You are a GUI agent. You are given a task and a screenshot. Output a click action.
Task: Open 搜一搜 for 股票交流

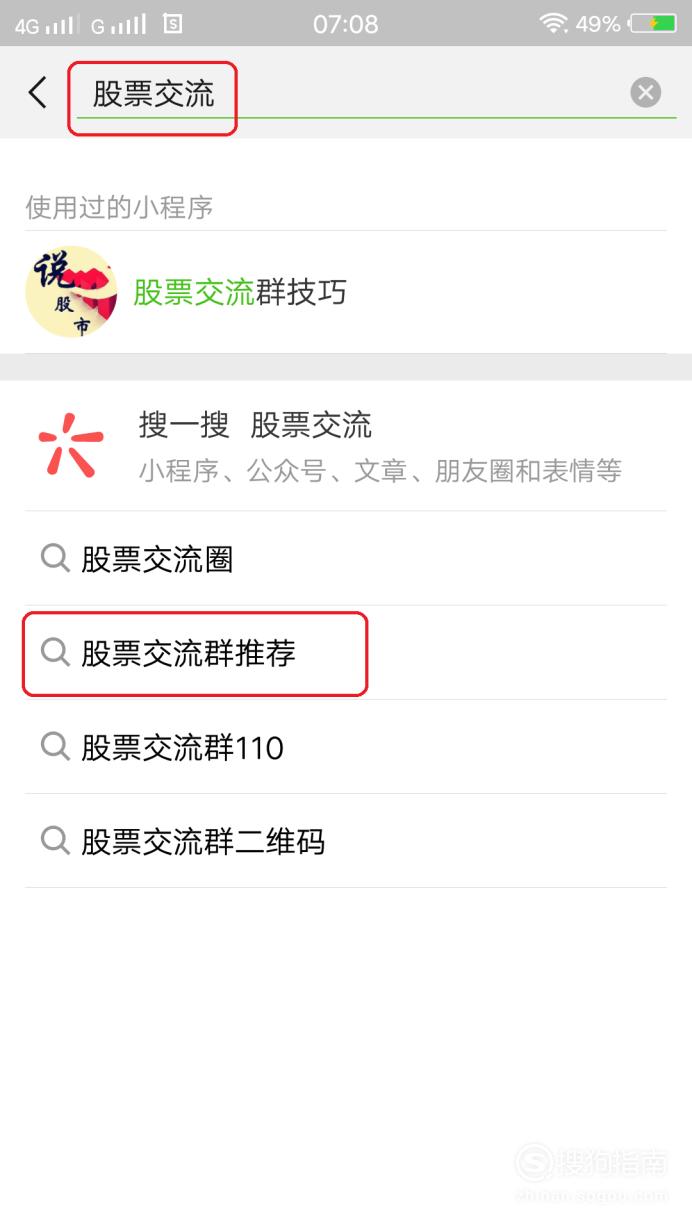coord(346,445)
